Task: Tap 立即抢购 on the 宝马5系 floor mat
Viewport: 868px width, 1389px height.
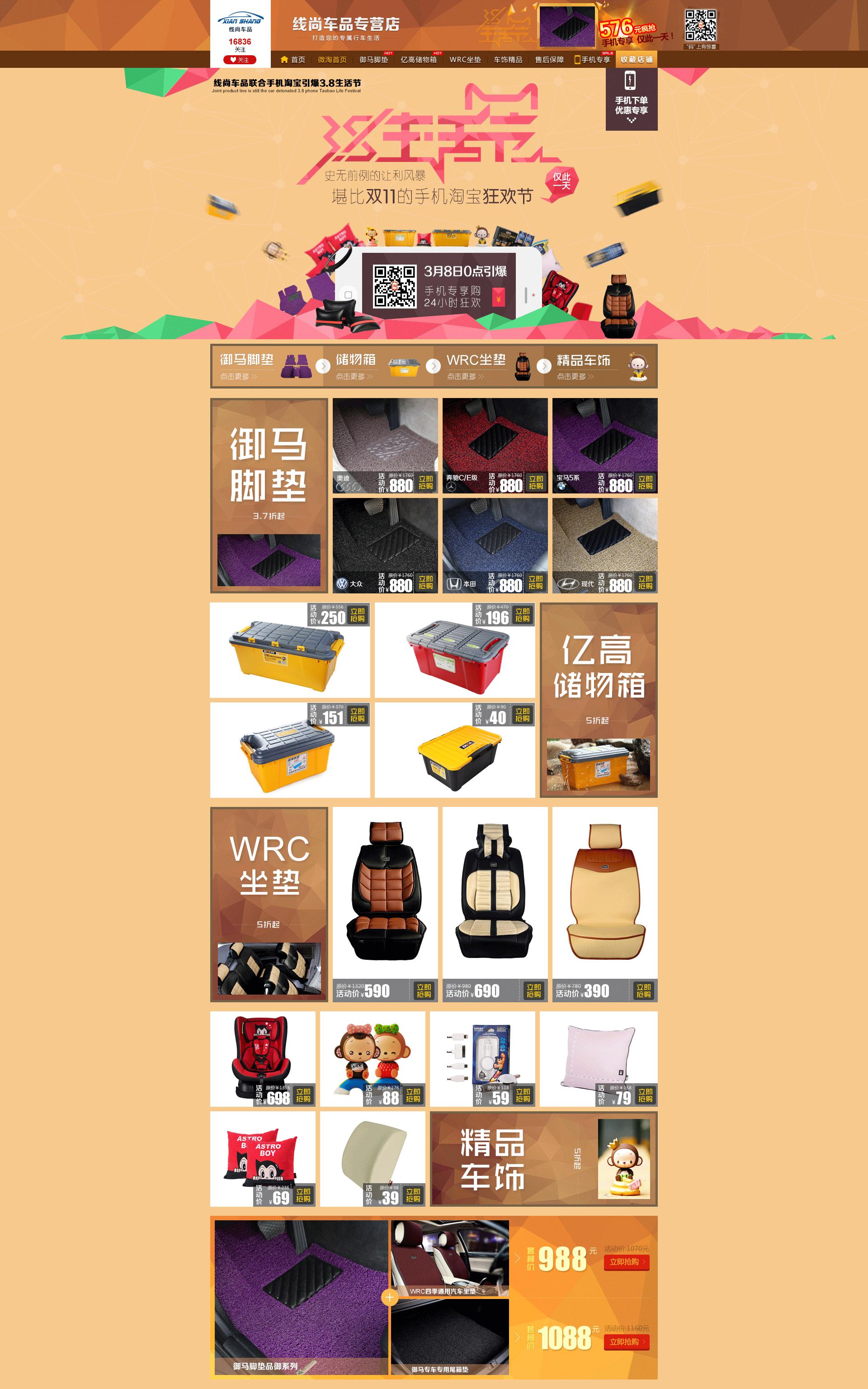Action: click(x=645, y=482)
